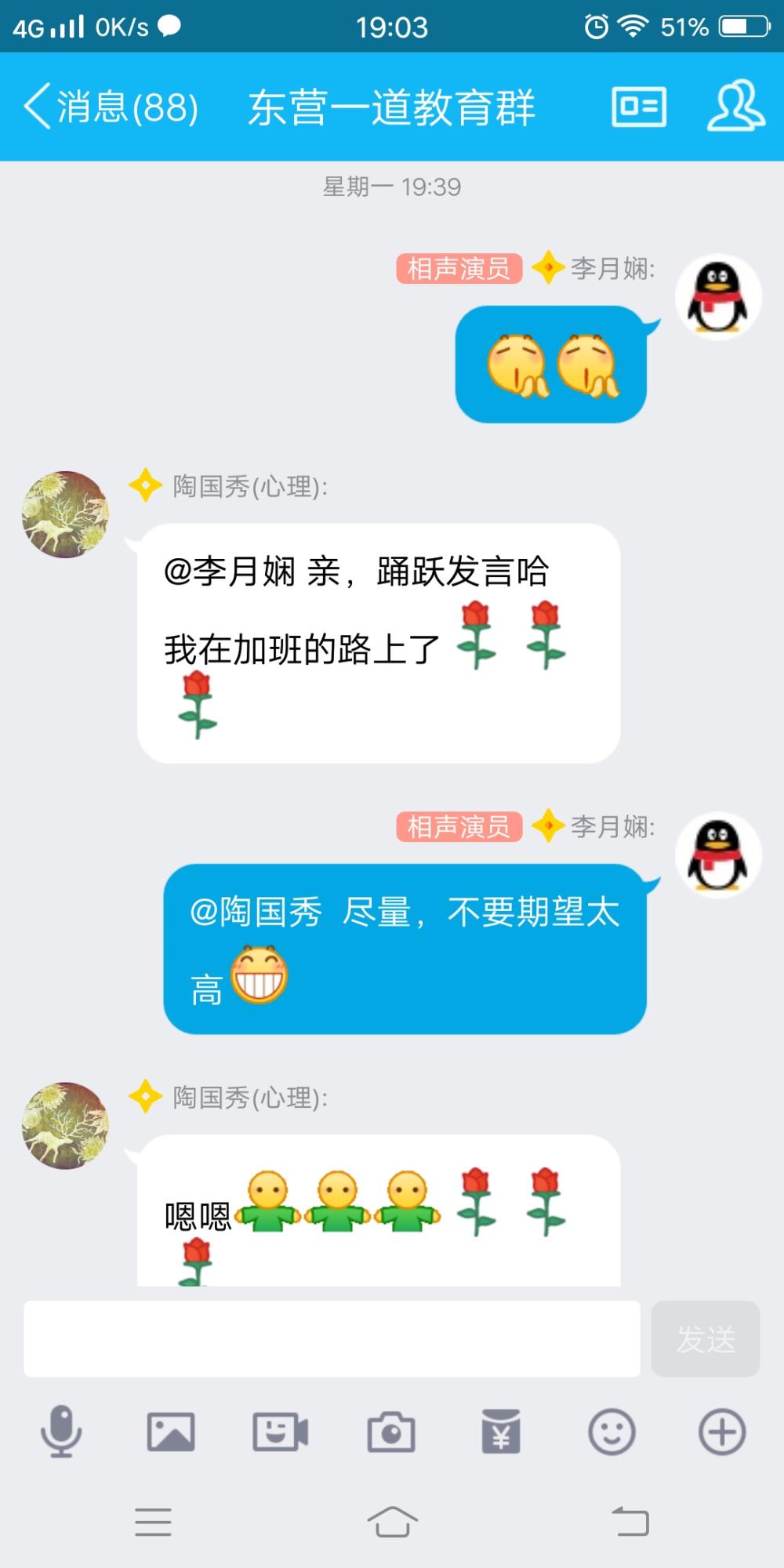Image resolution: width=784 pixels, height=1568 pixels.
Task: Go back to the 消息(88) list
Action: (x=111, y=107)
